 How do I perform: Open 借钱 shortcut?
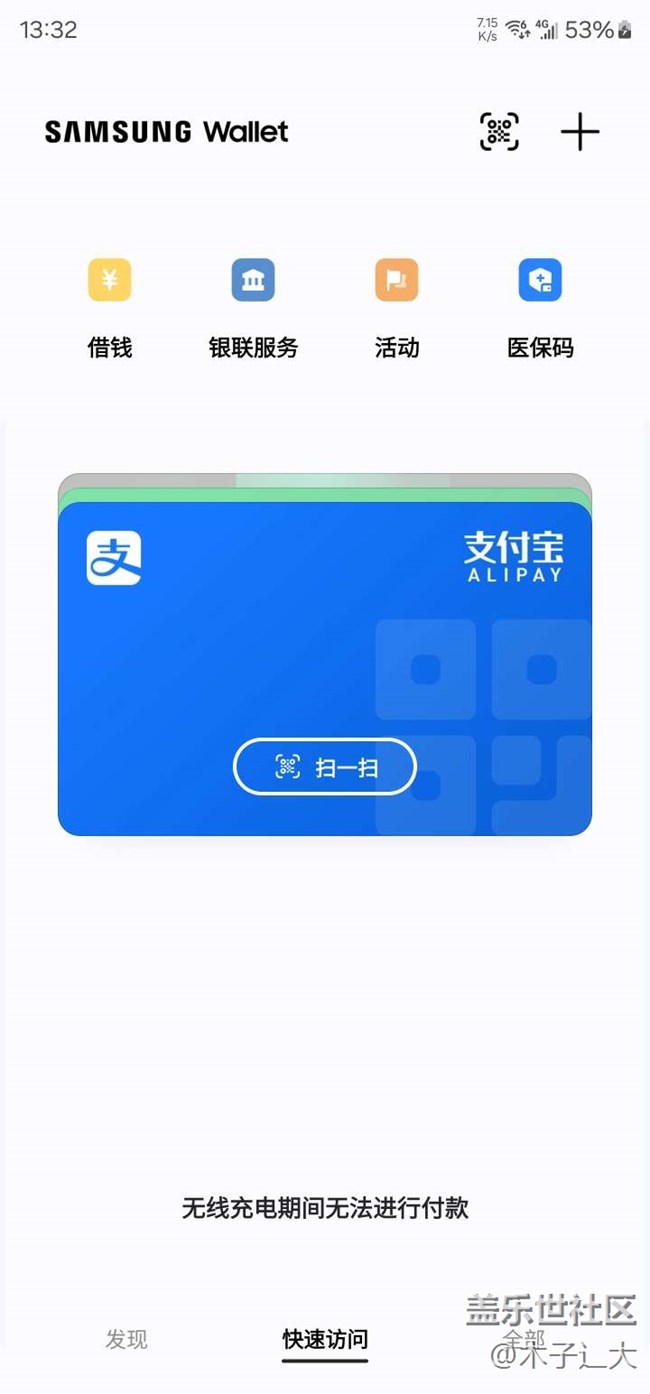coord(110,306)
